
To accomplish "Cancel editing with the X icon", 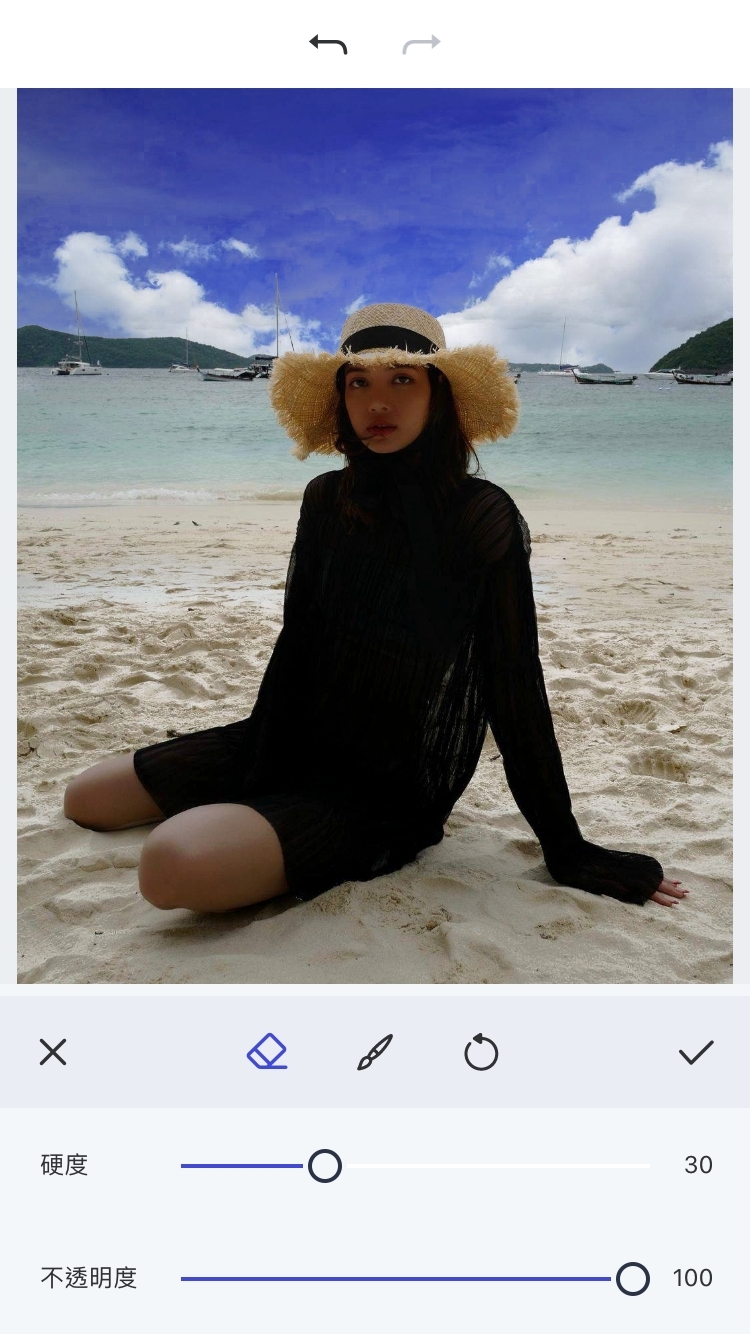I will pos(53,1052).
